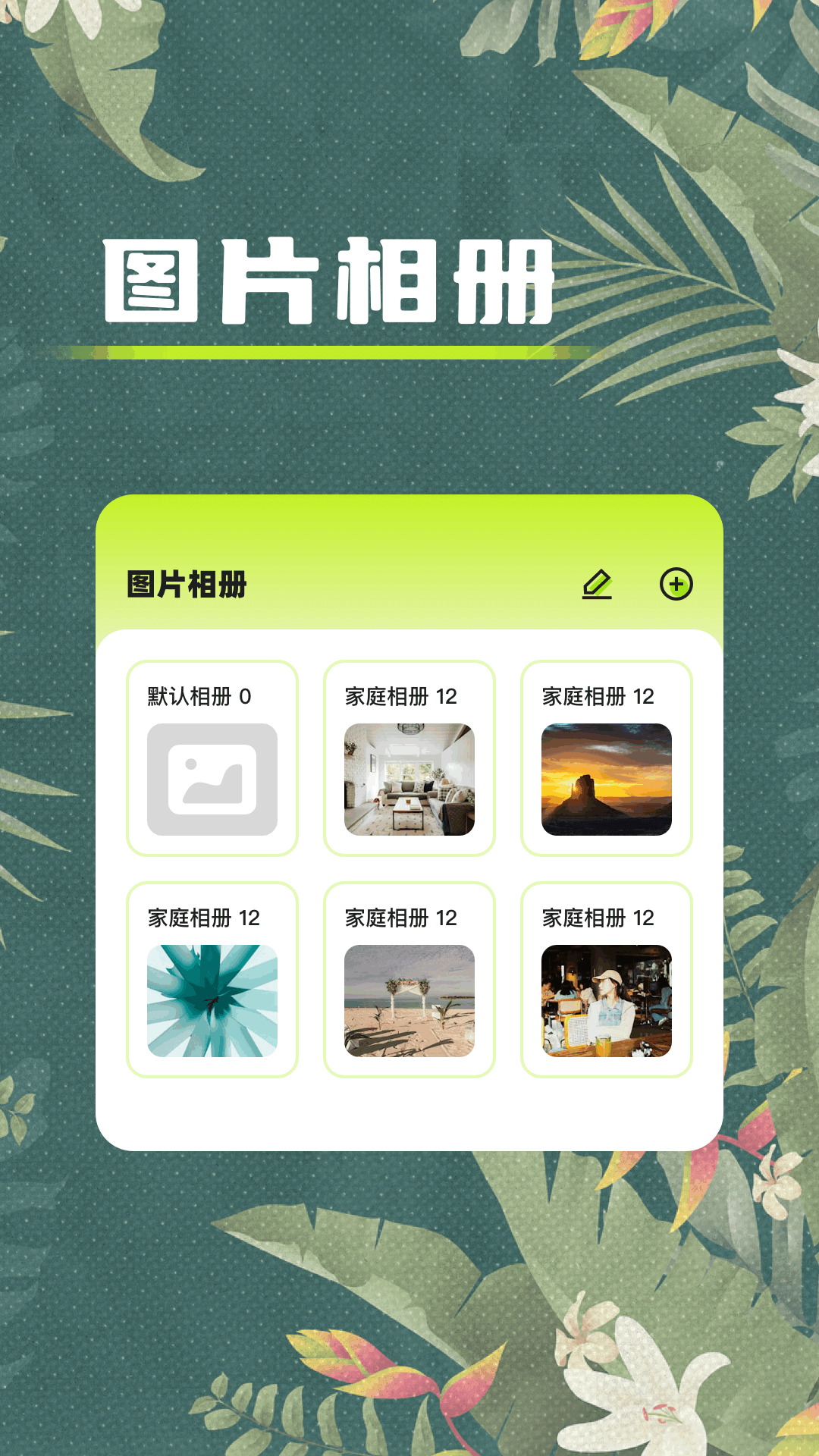Hit the circled plus beside the pencil

point(677,585)
